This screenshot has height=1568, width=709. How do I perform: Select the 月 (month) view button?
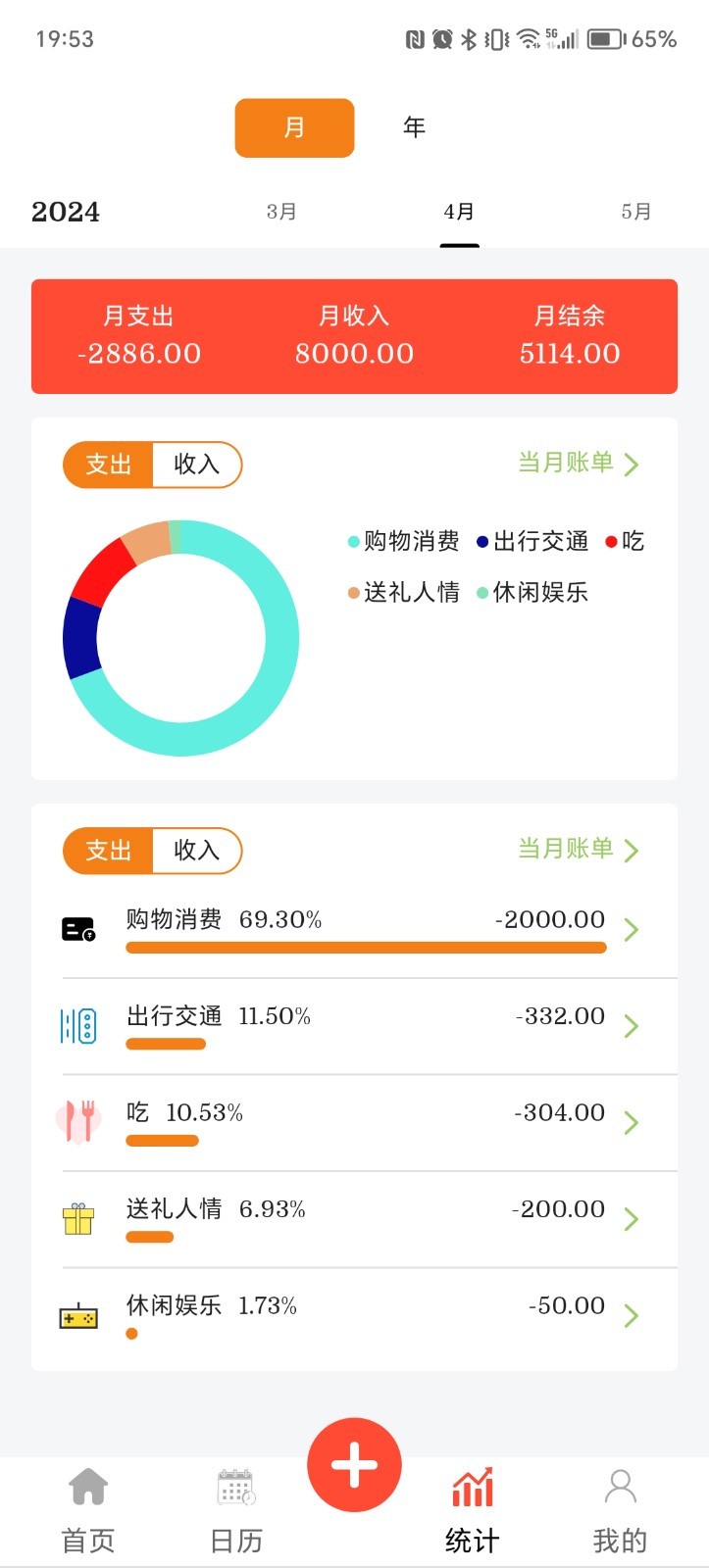(294, 127)
